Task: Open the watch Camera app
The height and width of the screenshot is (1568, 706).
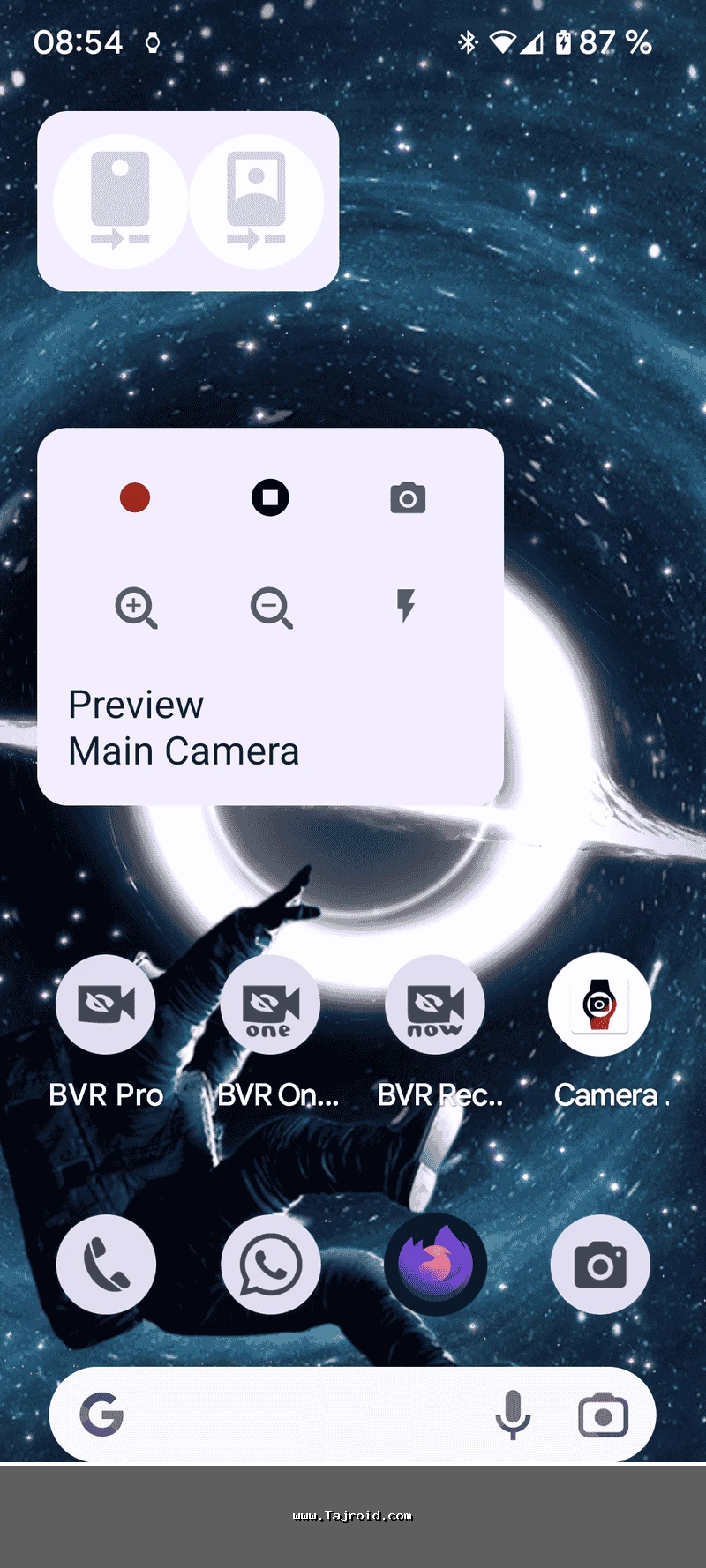Action: [600, 1004]
